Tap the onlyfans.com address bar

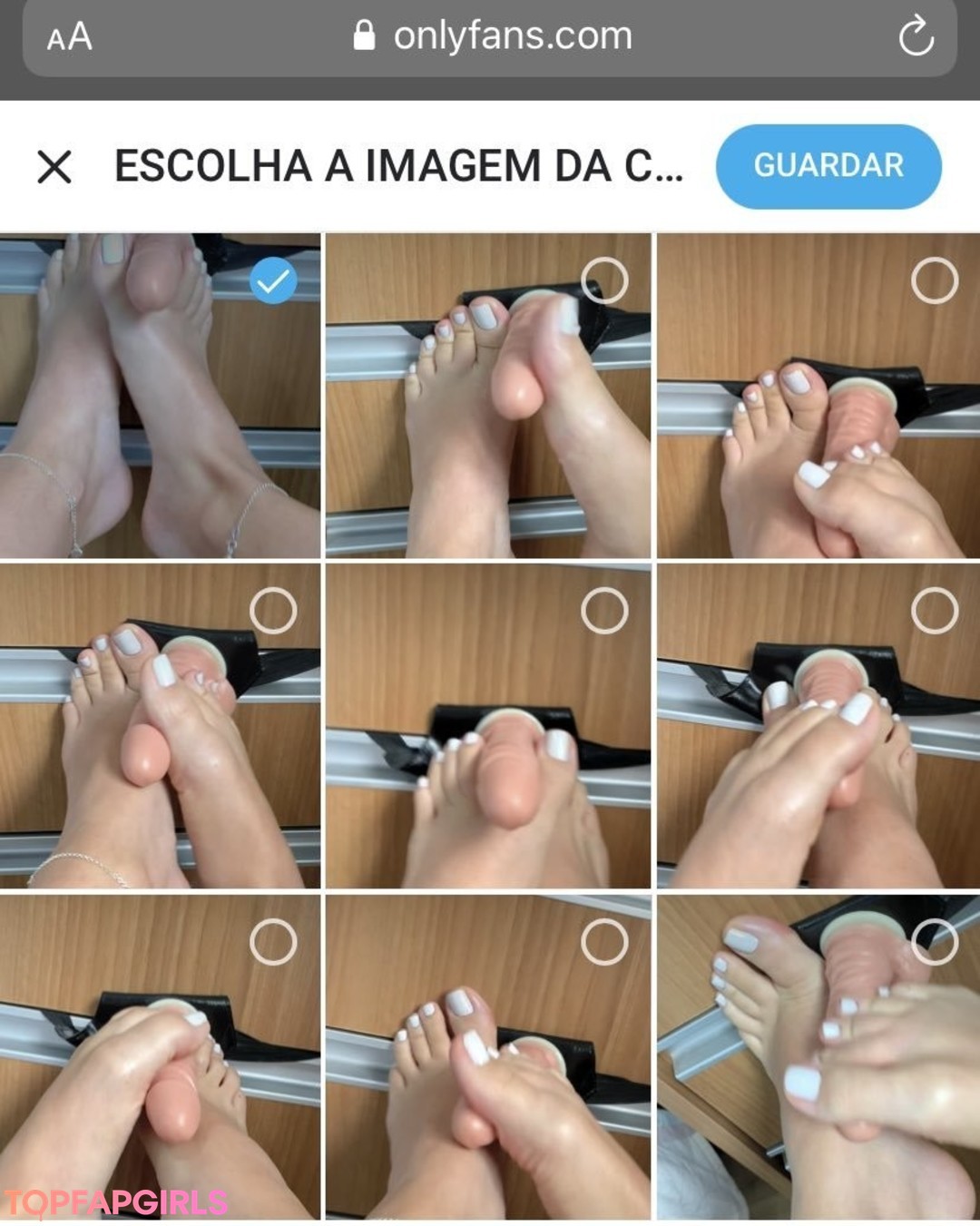tap(493, 36)
